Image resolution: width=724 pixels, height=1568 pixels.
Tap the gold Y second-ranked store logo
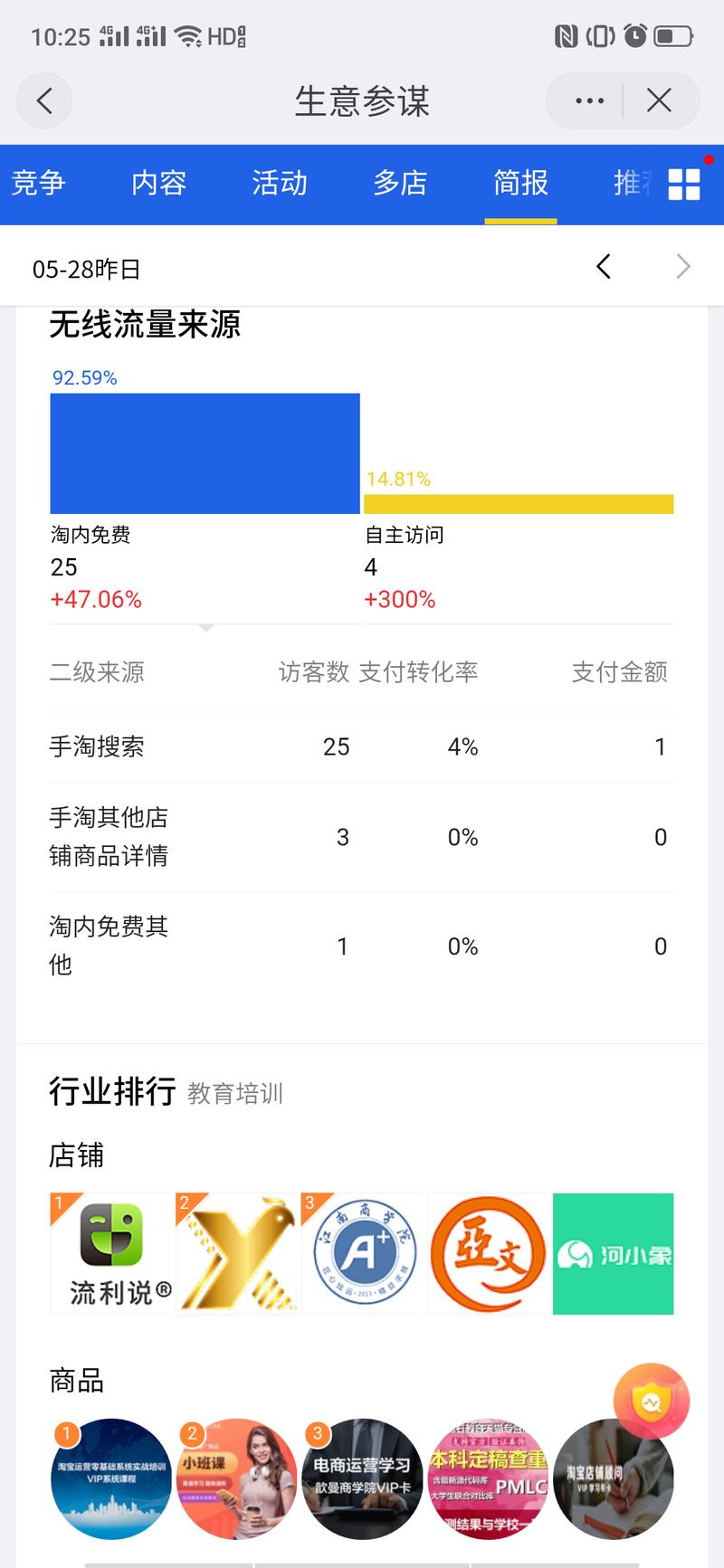coord(236,1253)
